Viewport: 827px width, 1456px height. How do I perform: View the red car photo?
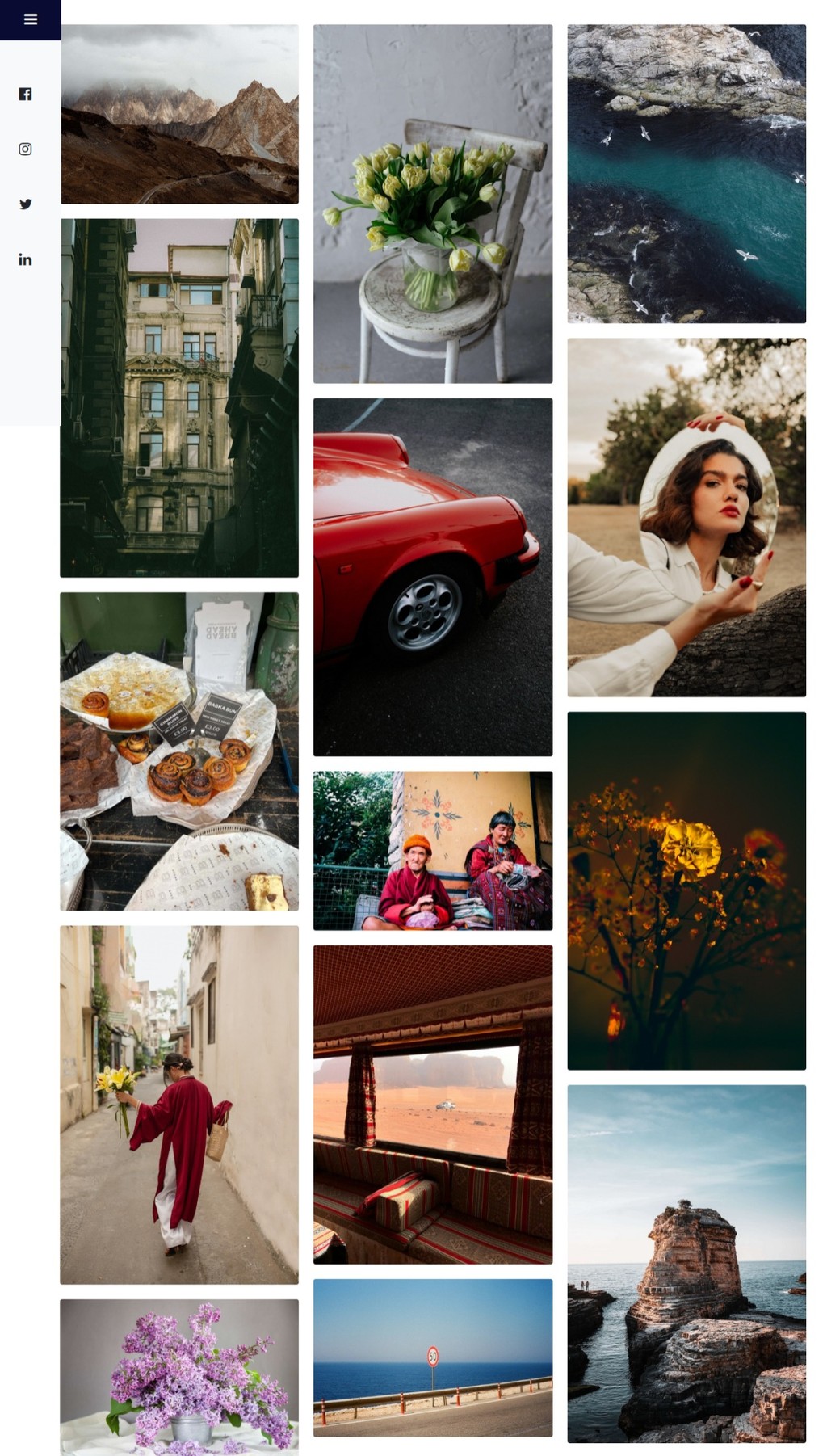point(433,577)
